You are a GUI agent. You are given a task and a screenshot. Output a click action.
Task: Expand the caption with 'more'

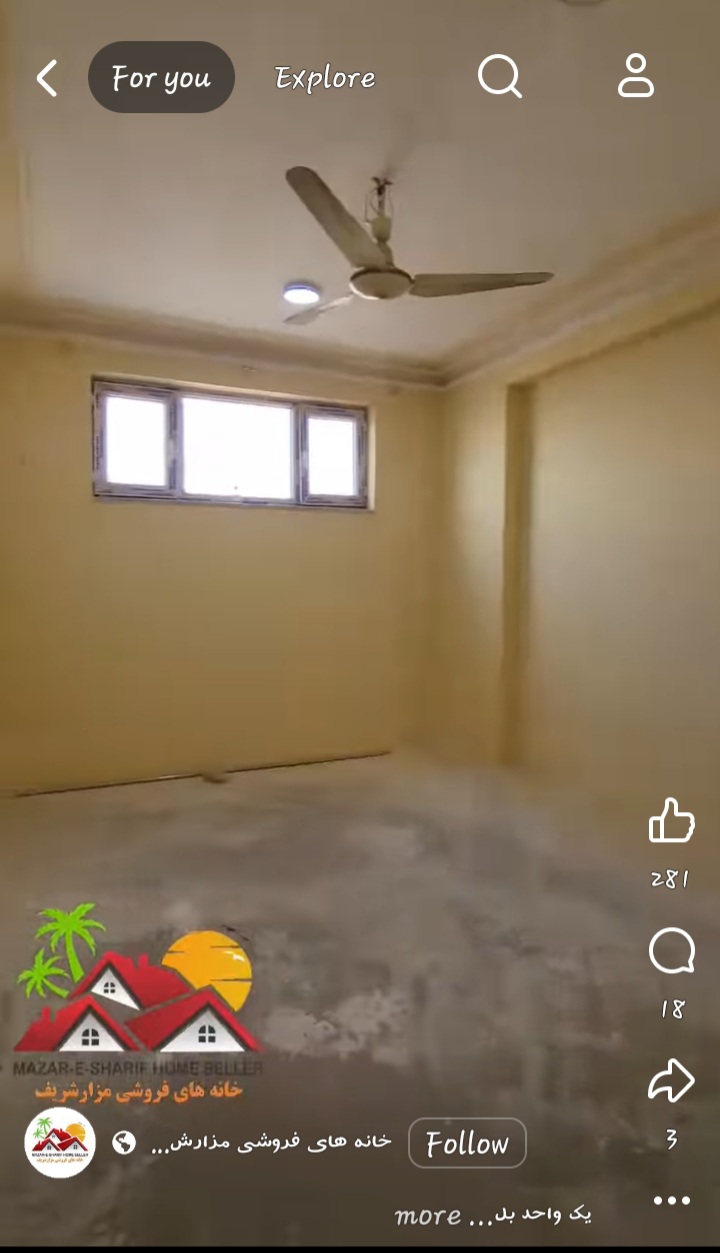[427, 1216]
